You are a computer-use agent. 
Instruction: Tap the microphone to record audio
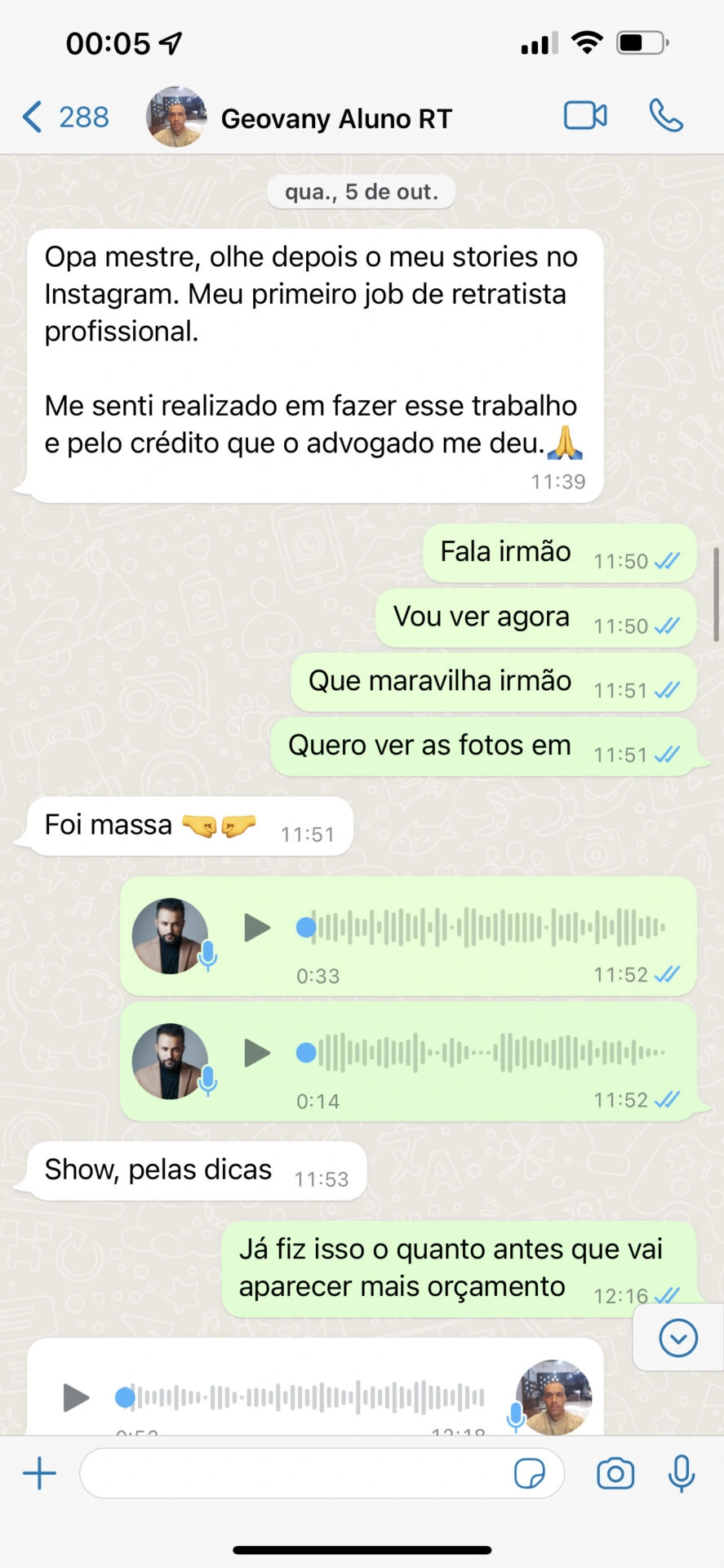click(682, 1474)
